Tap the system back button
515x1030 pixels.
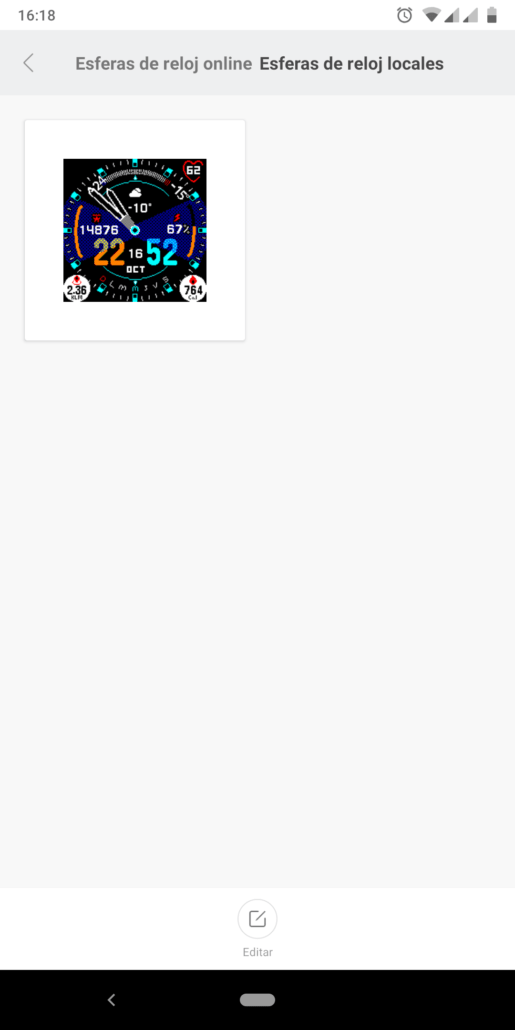[x=112, y=1000]
